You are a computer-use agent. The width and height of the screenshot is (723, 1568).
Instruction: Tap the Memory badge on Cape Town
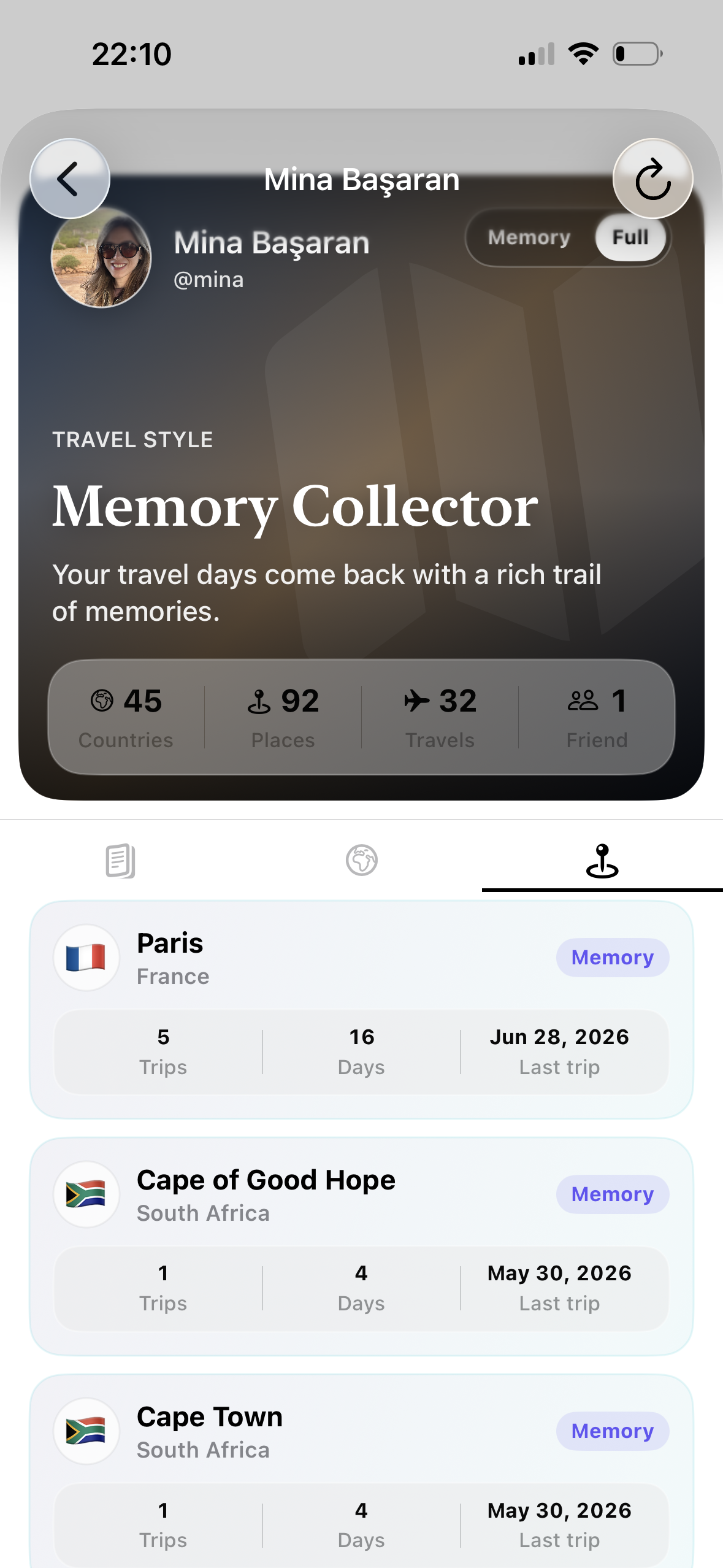pyautogui.click(x=612, y=1431)
